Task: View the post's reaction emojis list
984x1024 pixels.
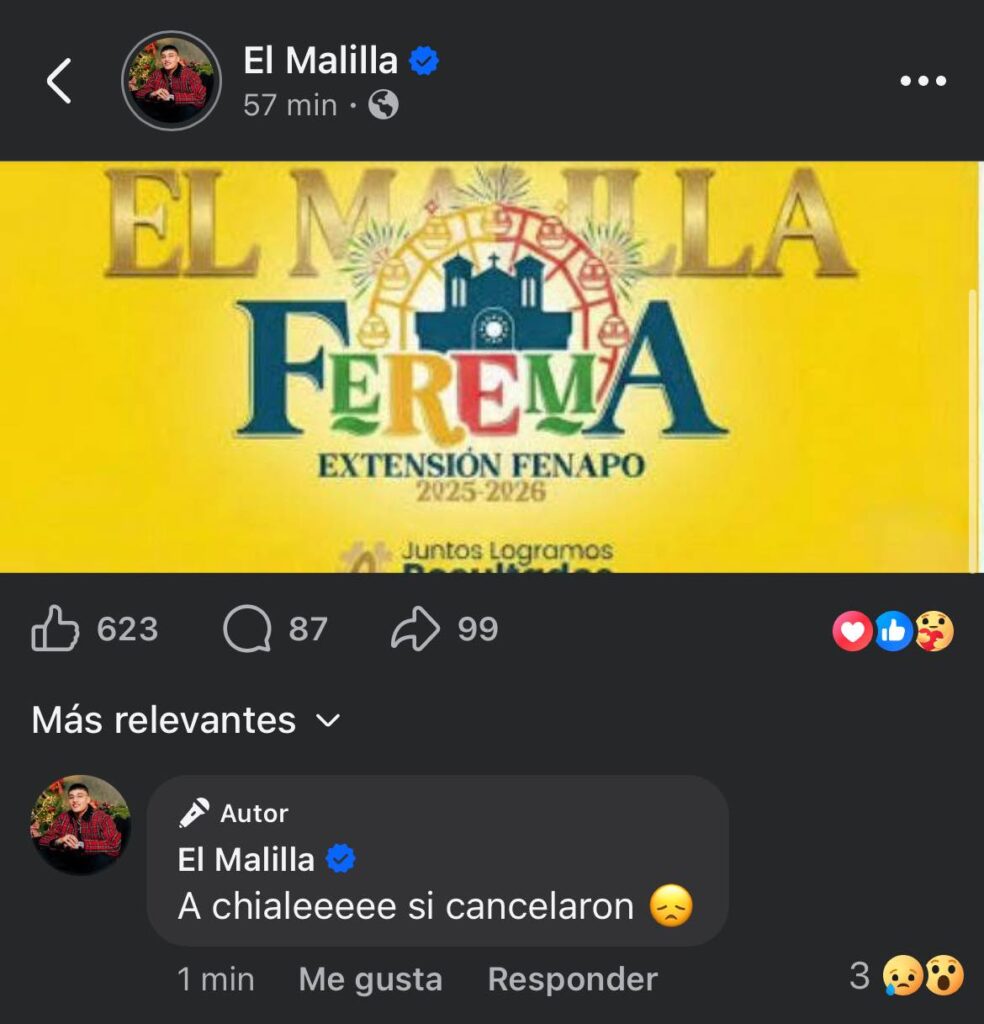Action: pyautogui.click(x=893, y=631)
